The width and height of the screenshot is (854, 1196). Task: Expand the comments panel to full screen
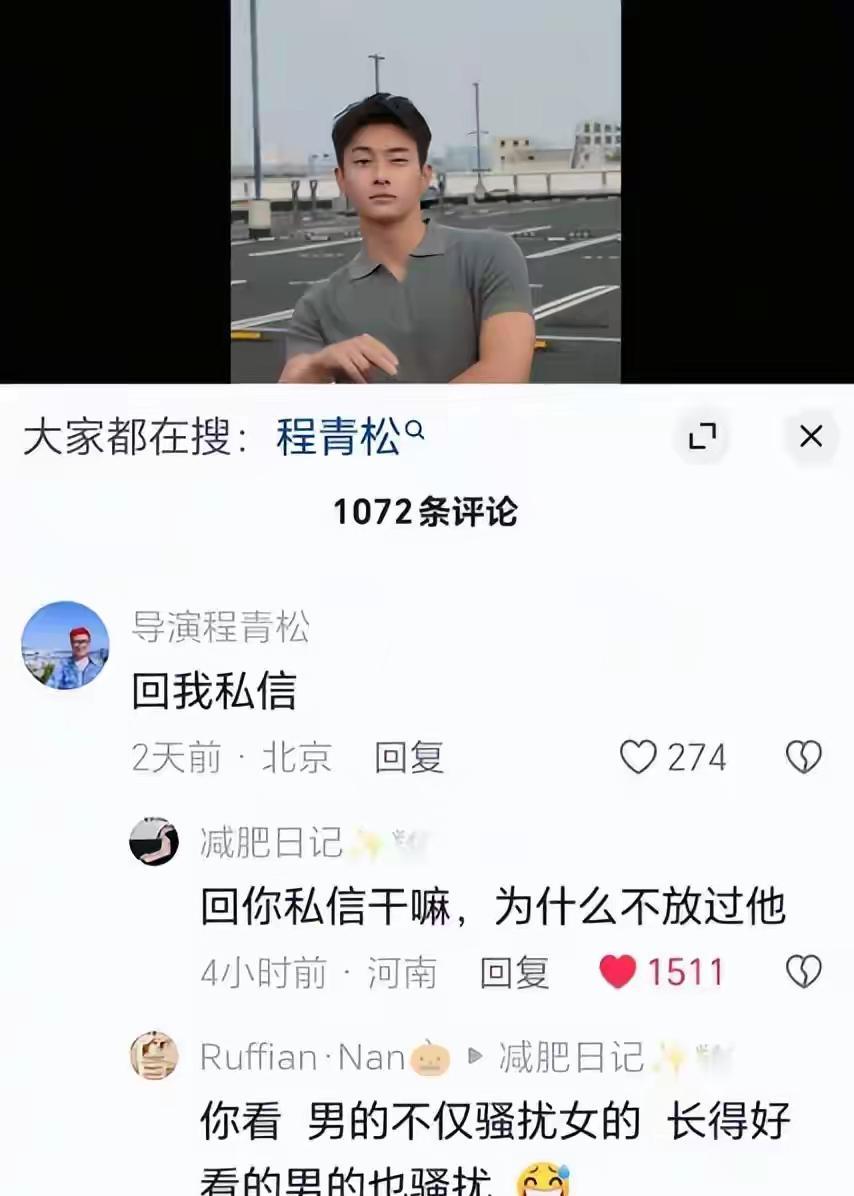pos(702,436)
